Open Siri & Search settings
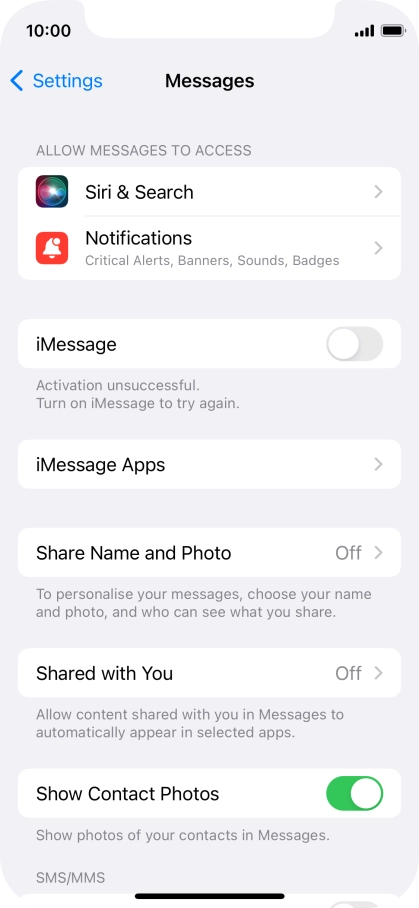 [210, 192]
